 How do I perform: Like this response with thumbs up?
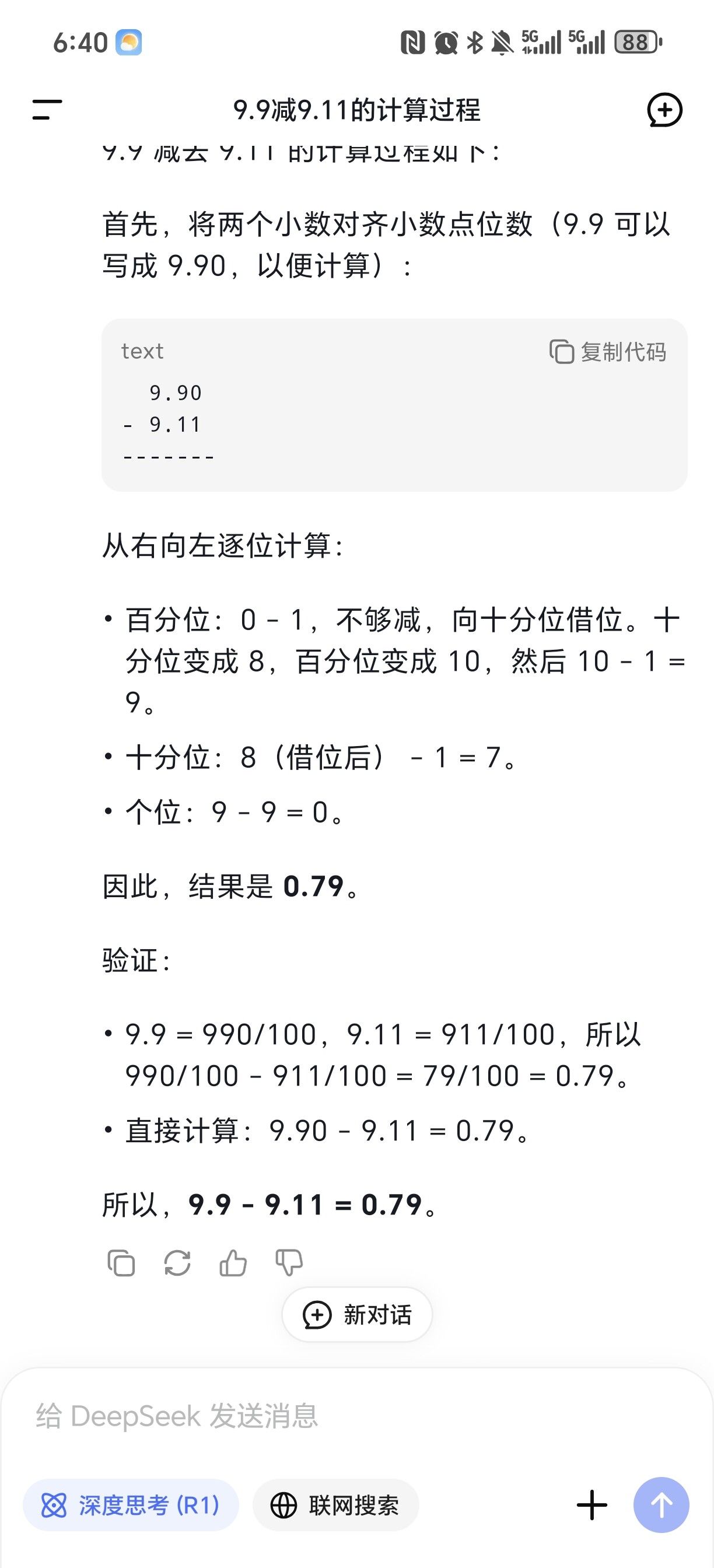pyautogui.click(x=233, y=1262)
